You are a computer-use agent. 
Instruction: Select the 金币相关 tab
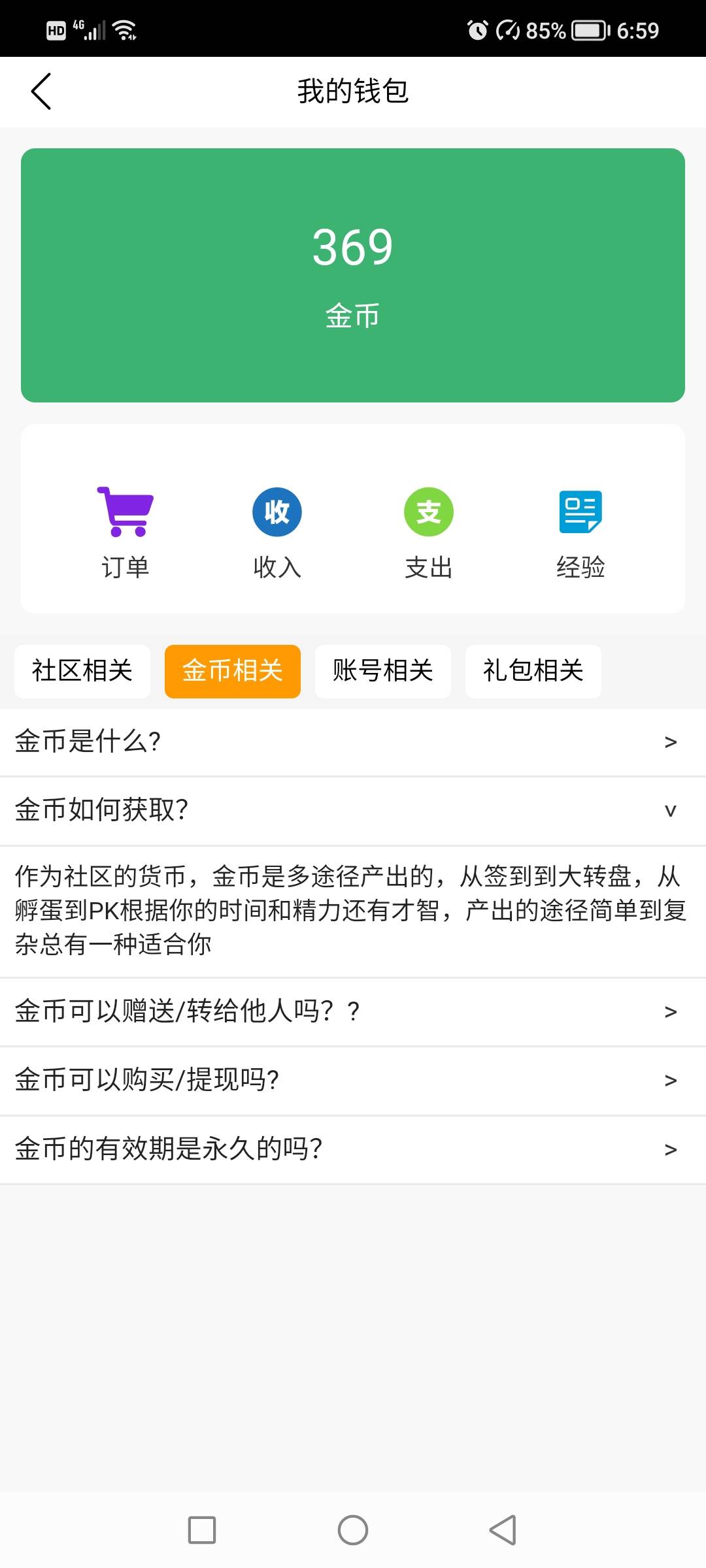click(233, 671)
